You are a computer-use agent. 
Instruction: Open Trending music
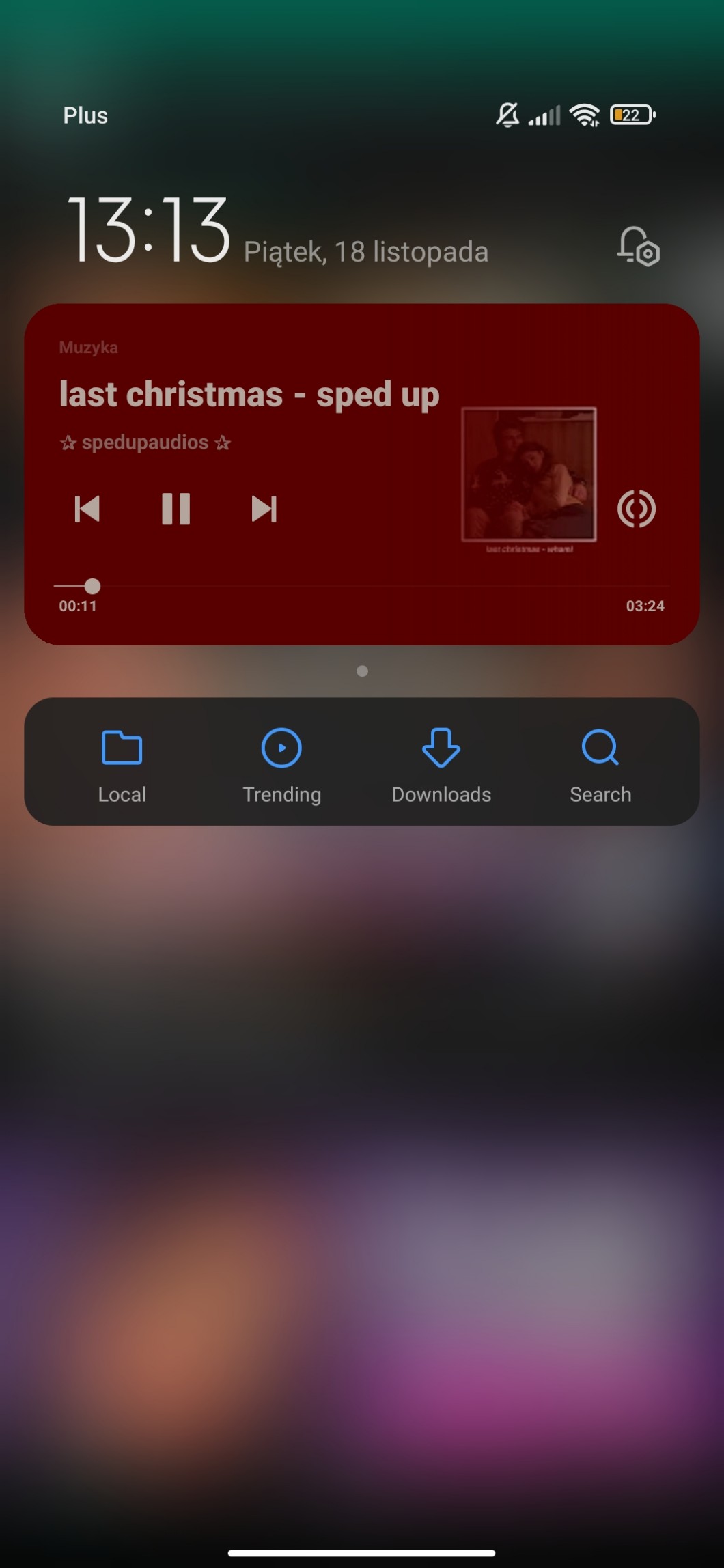tap(281, 765)
